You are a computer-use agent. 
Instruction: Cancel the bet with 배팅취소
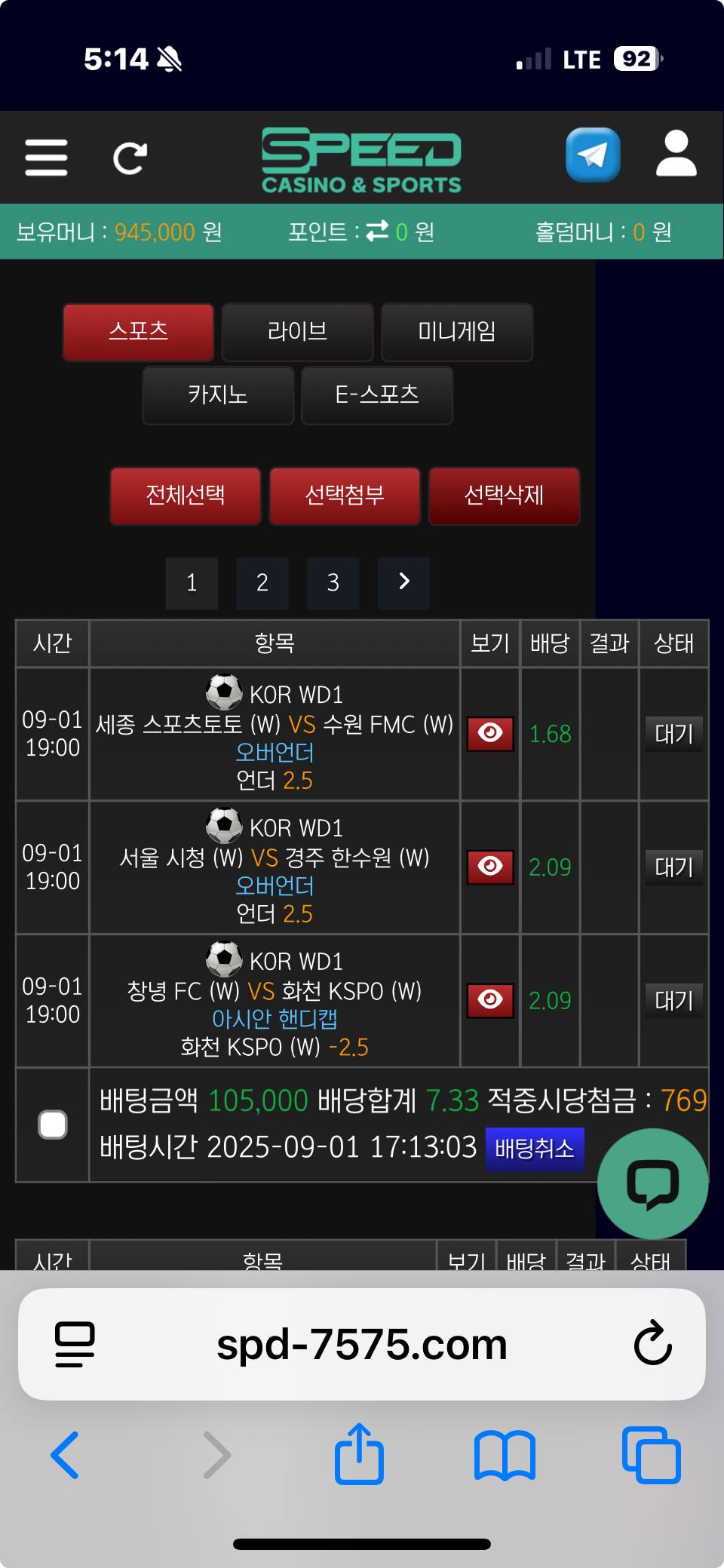pyautogui.click(x=534, y=1149)
